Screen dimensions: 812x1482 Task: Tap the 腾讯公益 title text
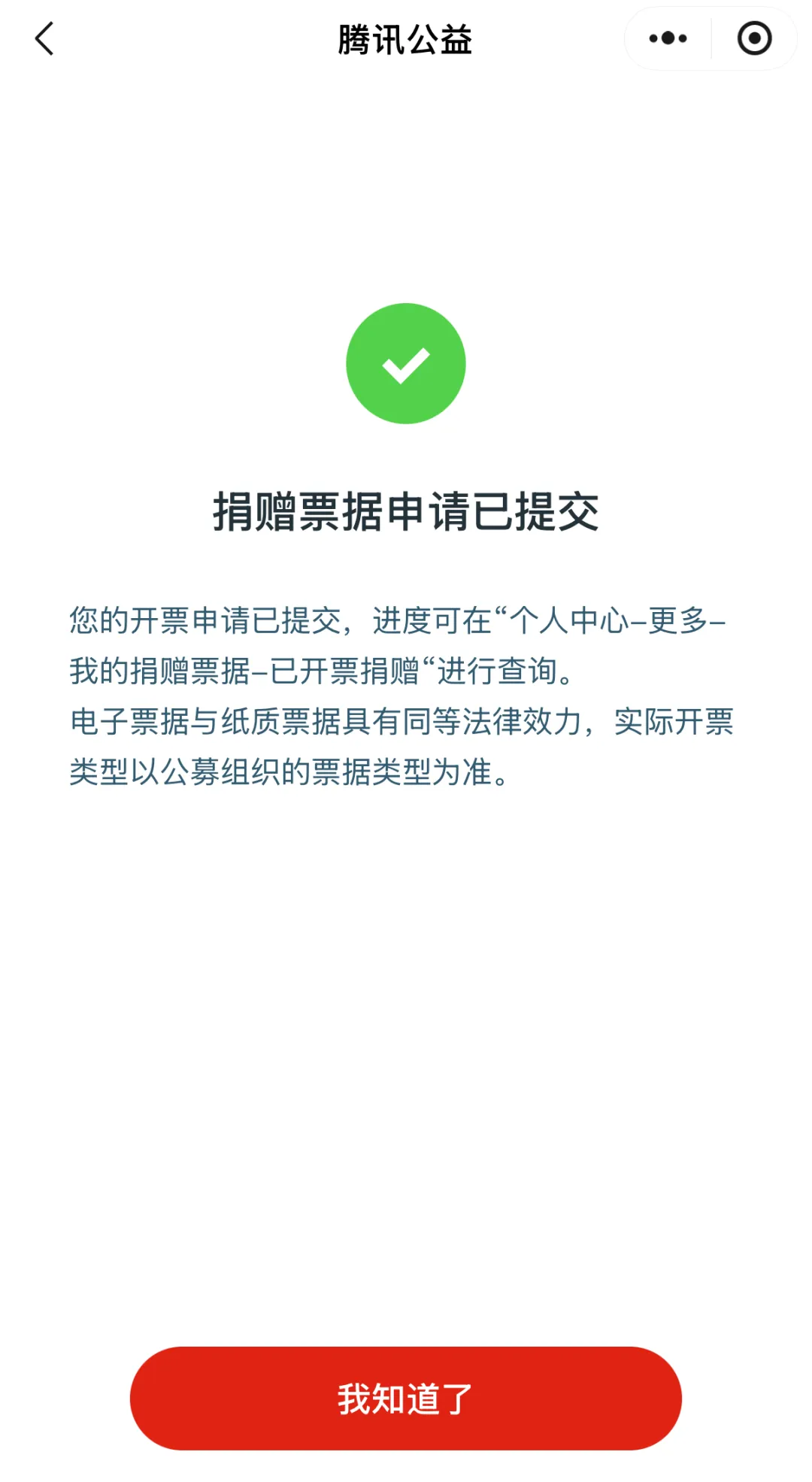point(406,40)
